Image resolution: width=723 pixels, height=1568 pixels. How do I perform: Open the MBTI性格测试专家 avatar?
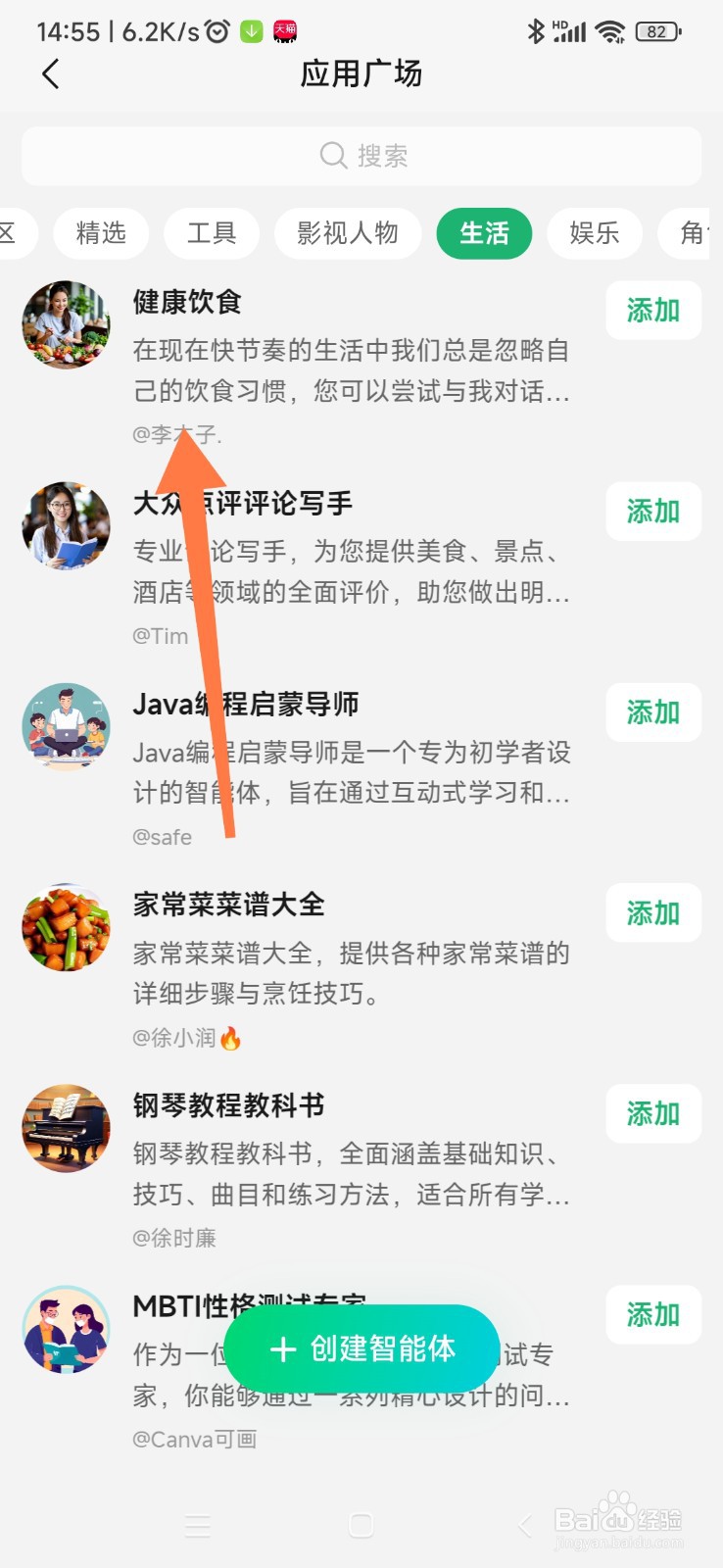tap(66, 1330)
